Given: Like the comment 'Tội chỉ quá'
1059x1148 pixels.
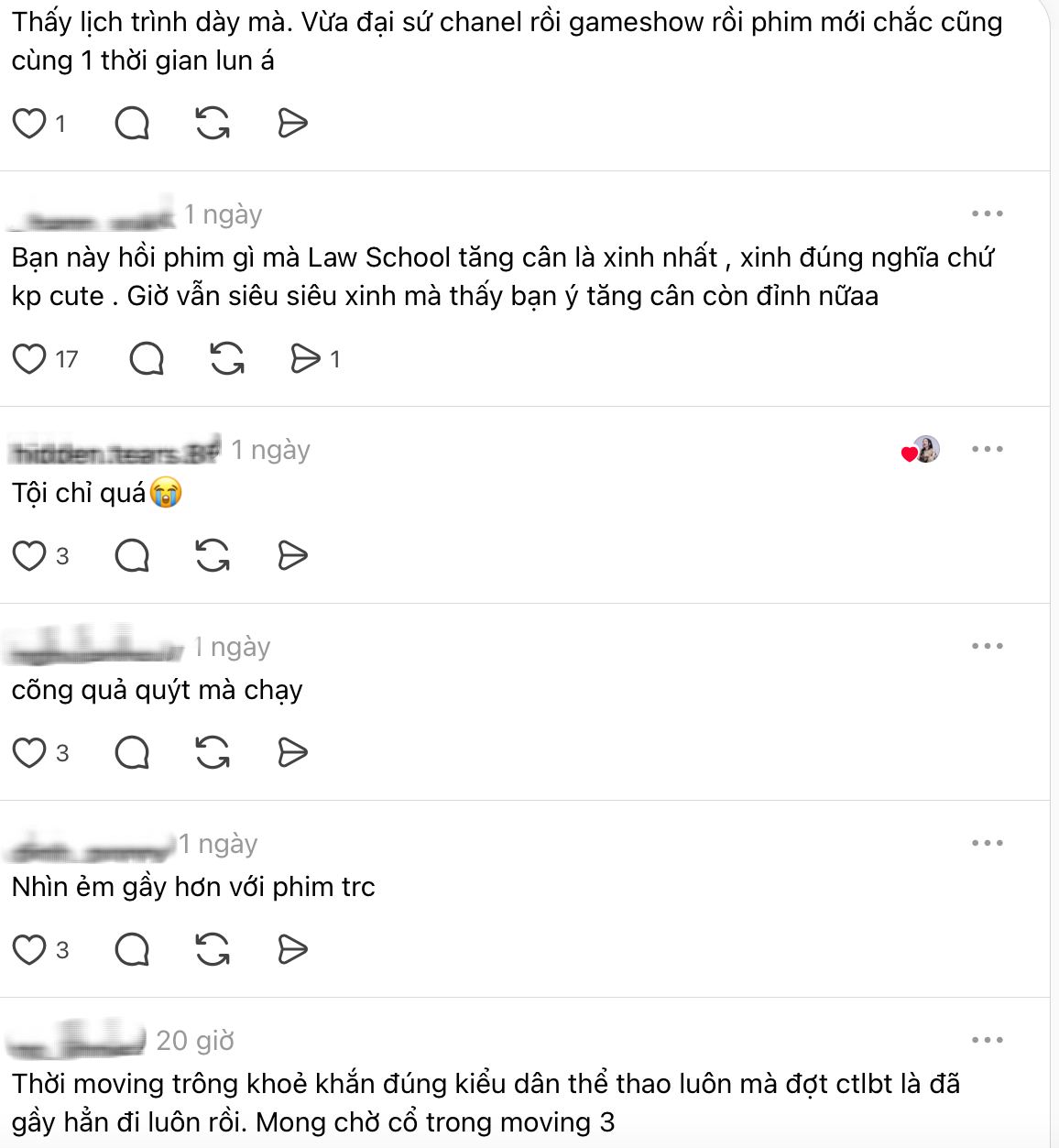Looking at the screenshot, I should (29, 555).
